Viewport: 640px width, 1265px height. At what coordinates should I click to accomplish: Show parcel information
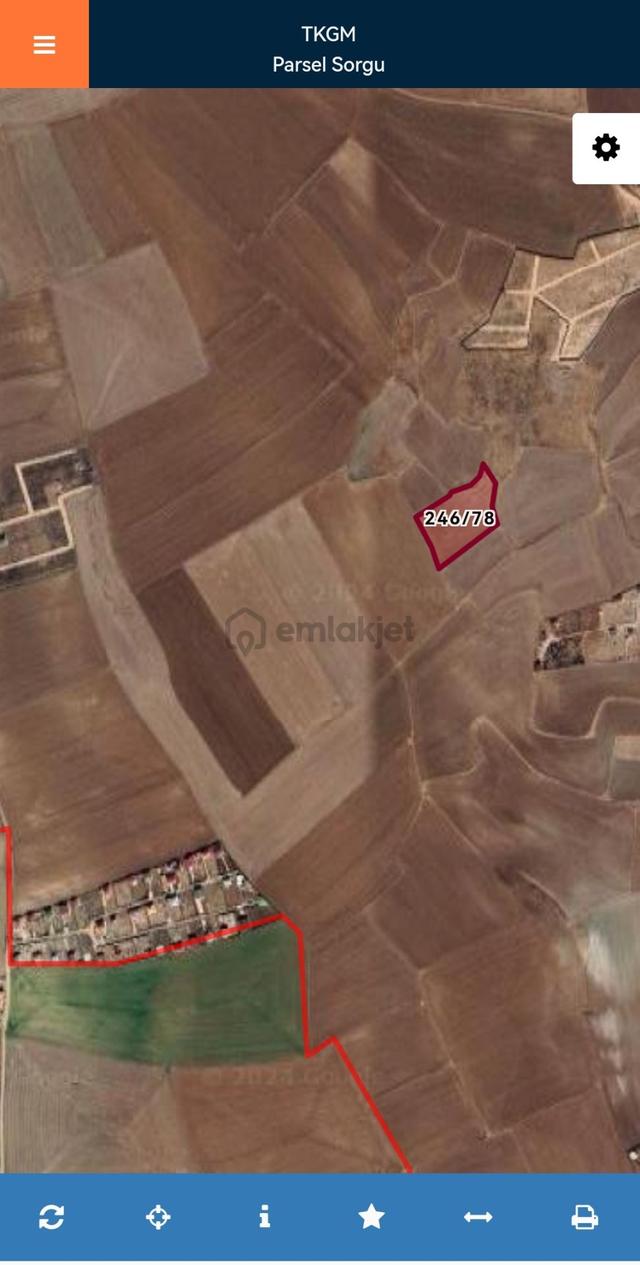click(265, 1216)
